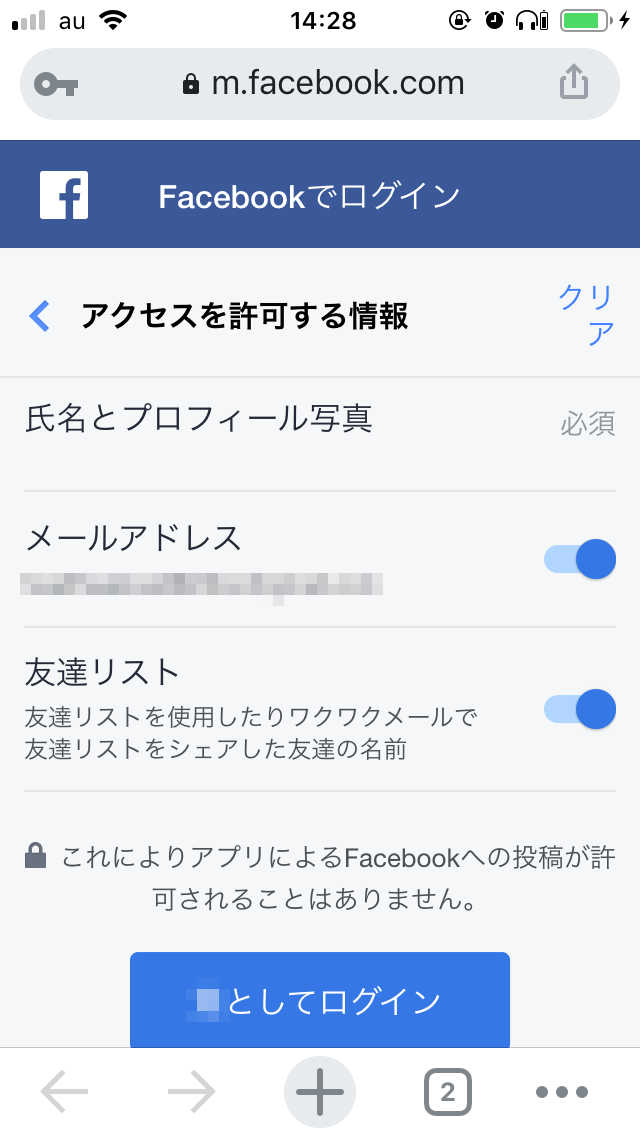Viewport: 640px width, 1136px height.
Task: Tap the としてログイン button
Action: 320,1000
